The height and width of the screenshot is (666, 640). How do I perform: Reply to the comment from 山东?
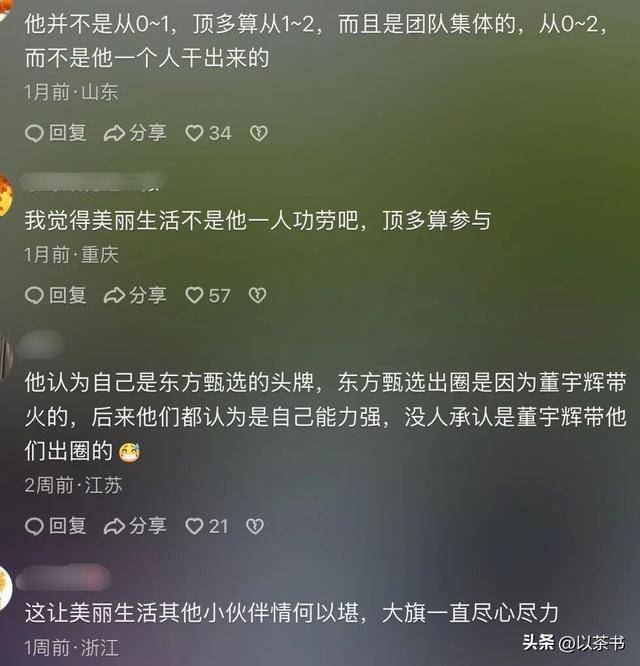pos(56,133)
